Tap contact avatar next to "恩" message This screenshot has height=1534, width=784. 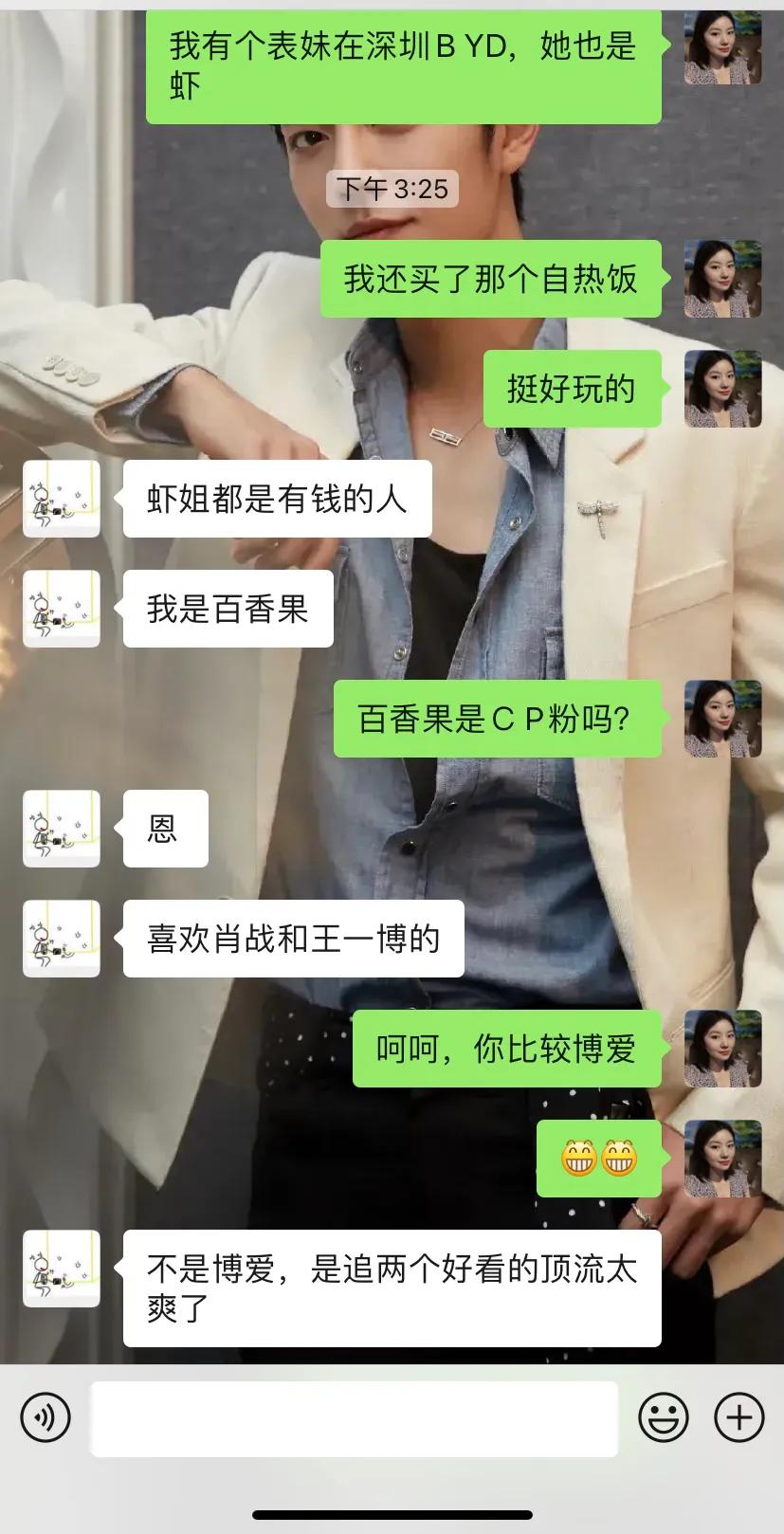(x=61, y=827)
